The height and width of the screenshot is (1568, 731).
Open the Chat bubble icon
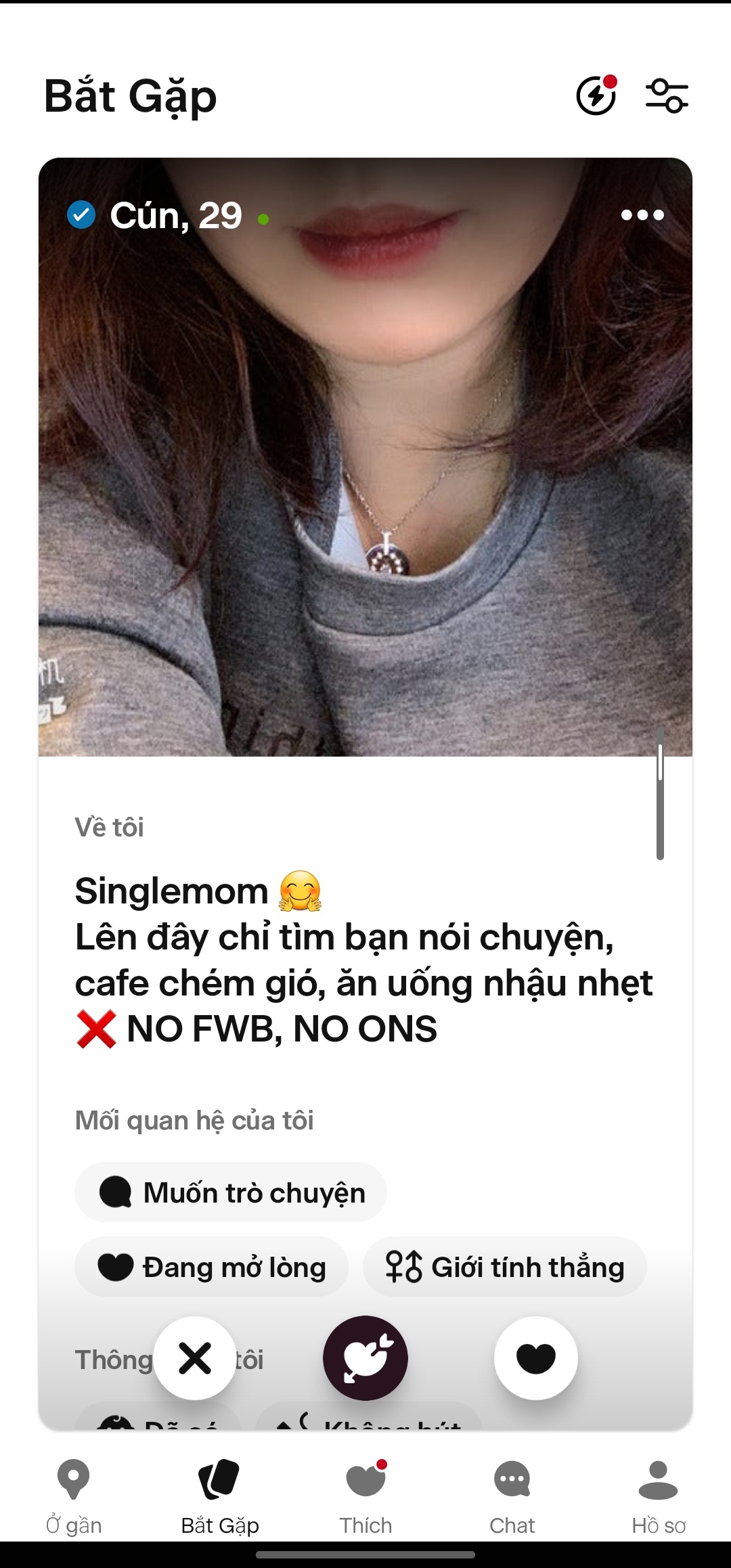click(x=512, y=1479)
